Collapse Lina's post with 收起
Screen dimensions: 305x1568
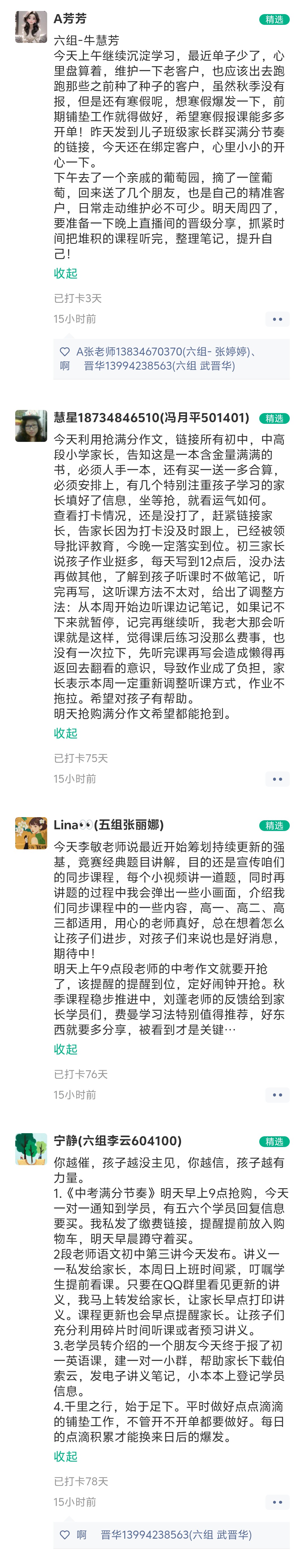pyautogui.click(x=66, y=1049)
